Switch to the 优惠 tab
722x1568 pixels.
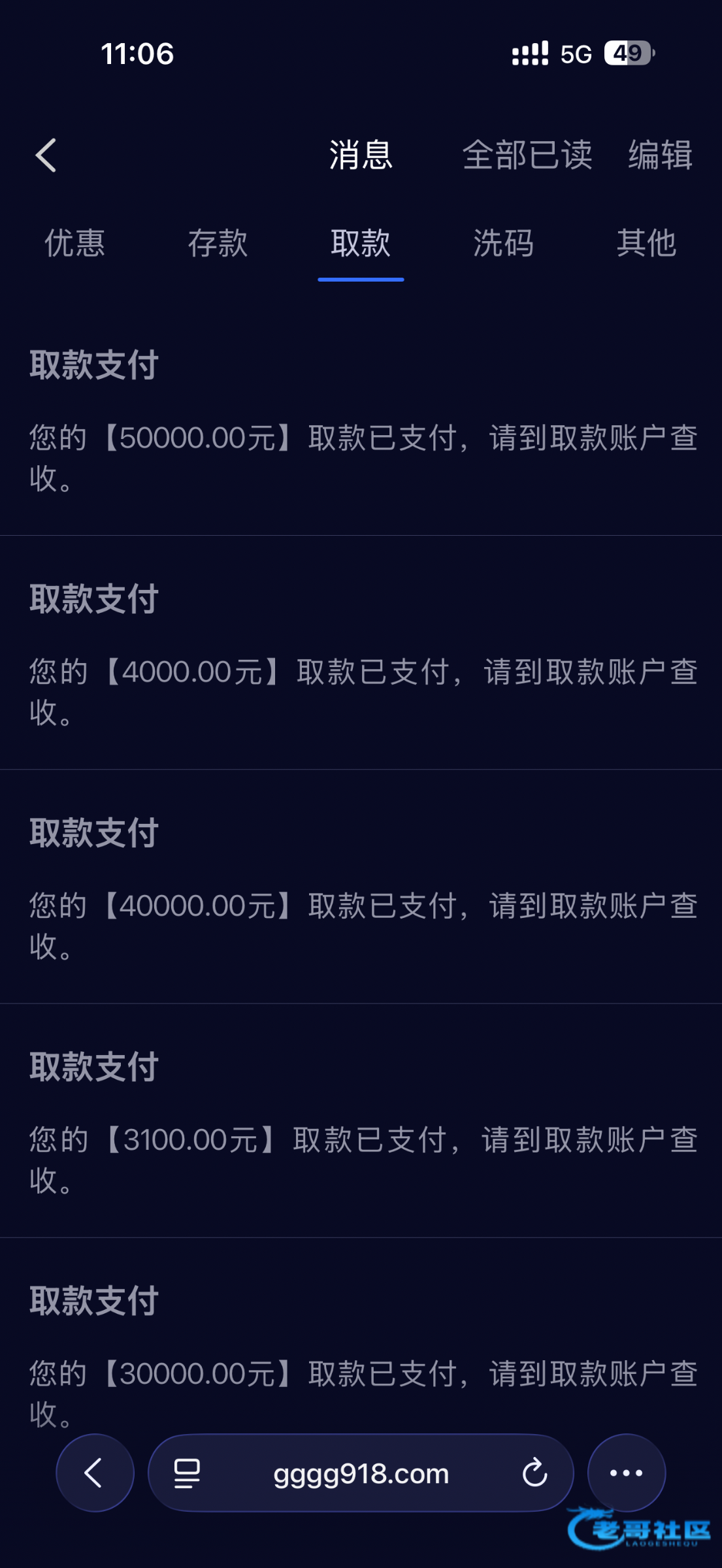click(74, 243)
